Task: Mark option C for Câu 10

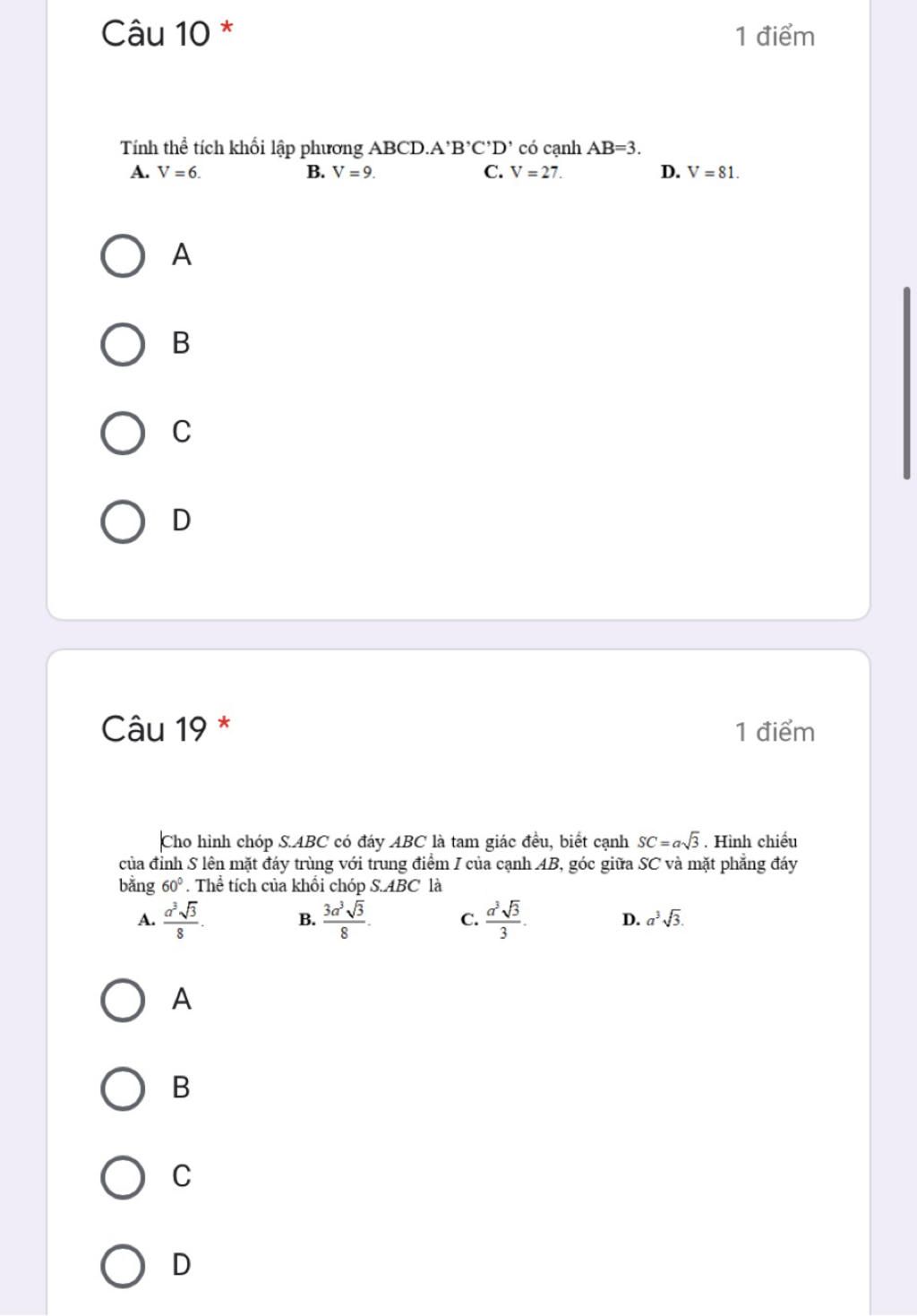Action: point(123,434)
